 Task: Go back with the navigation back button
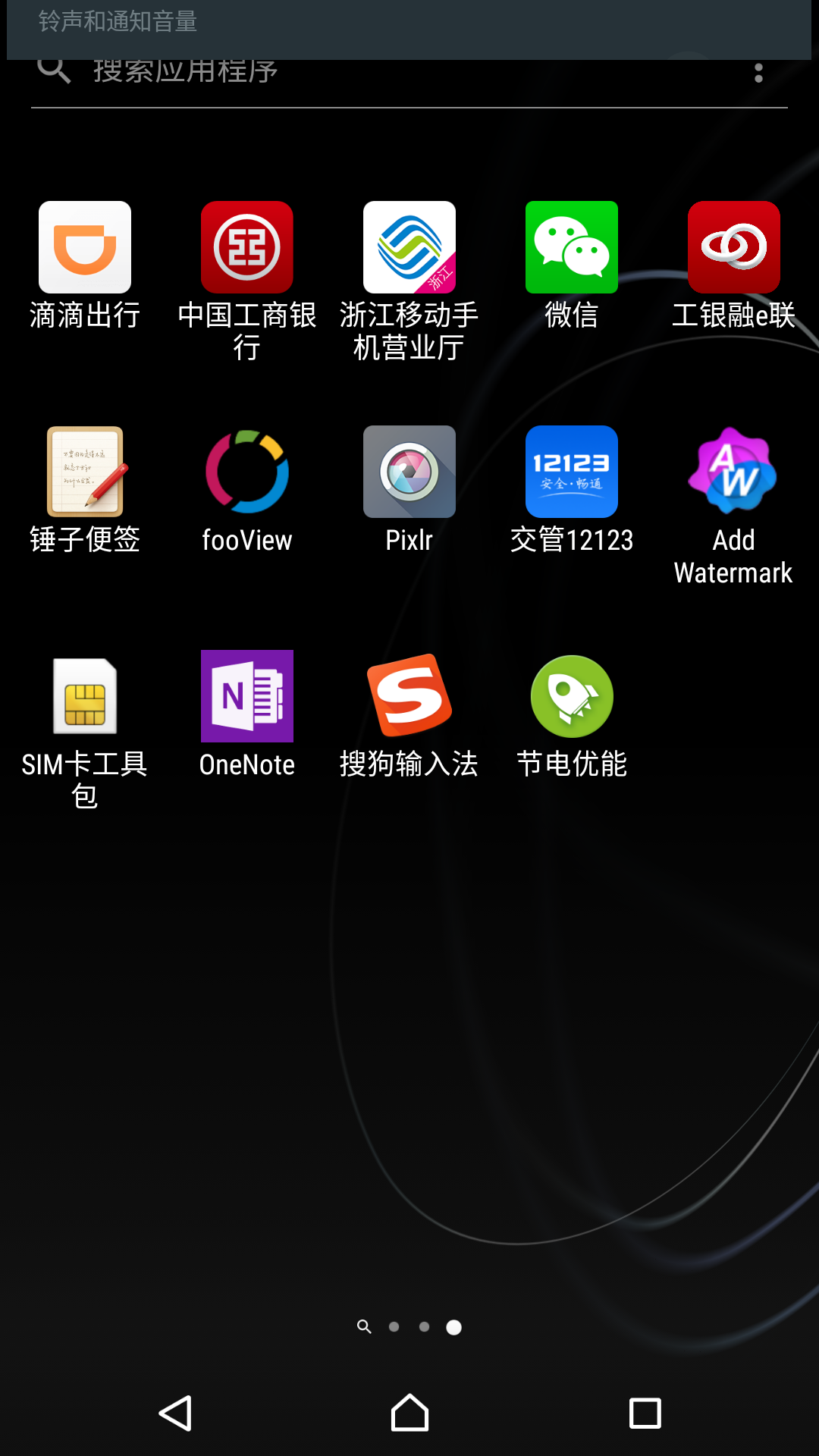[176, 1413]
